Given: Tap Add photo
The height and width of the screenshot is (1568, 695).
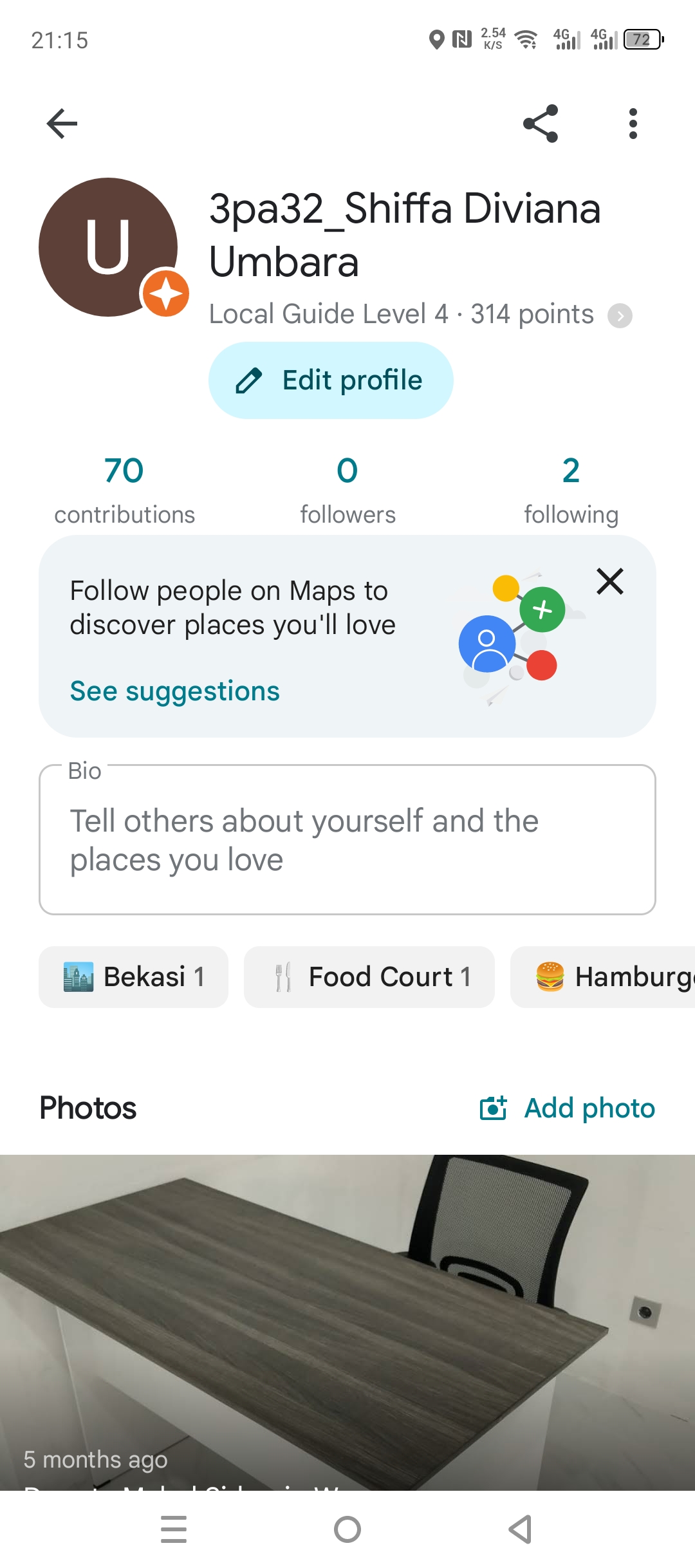Looking at the screenshot, I should pos(568,1108).
